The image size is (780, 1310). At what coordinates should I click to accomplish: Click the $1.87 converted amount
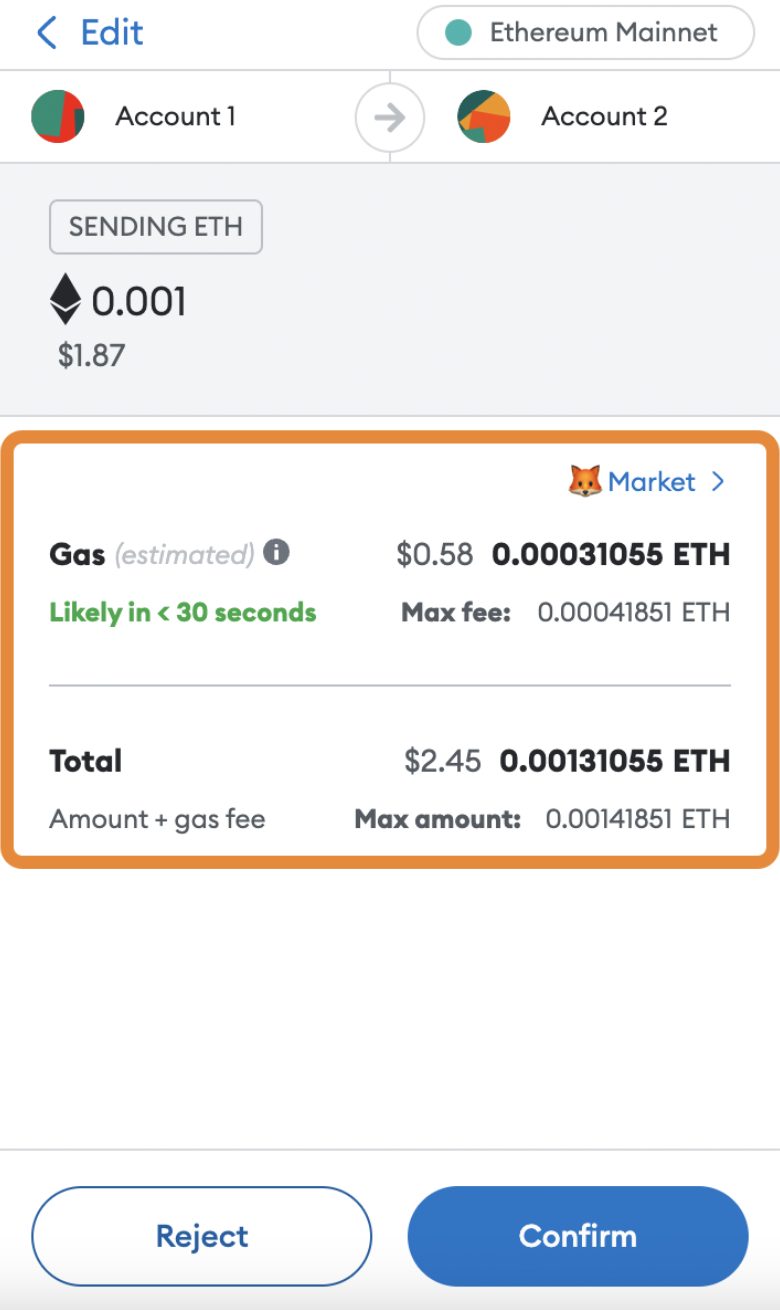tap(91, 355)
